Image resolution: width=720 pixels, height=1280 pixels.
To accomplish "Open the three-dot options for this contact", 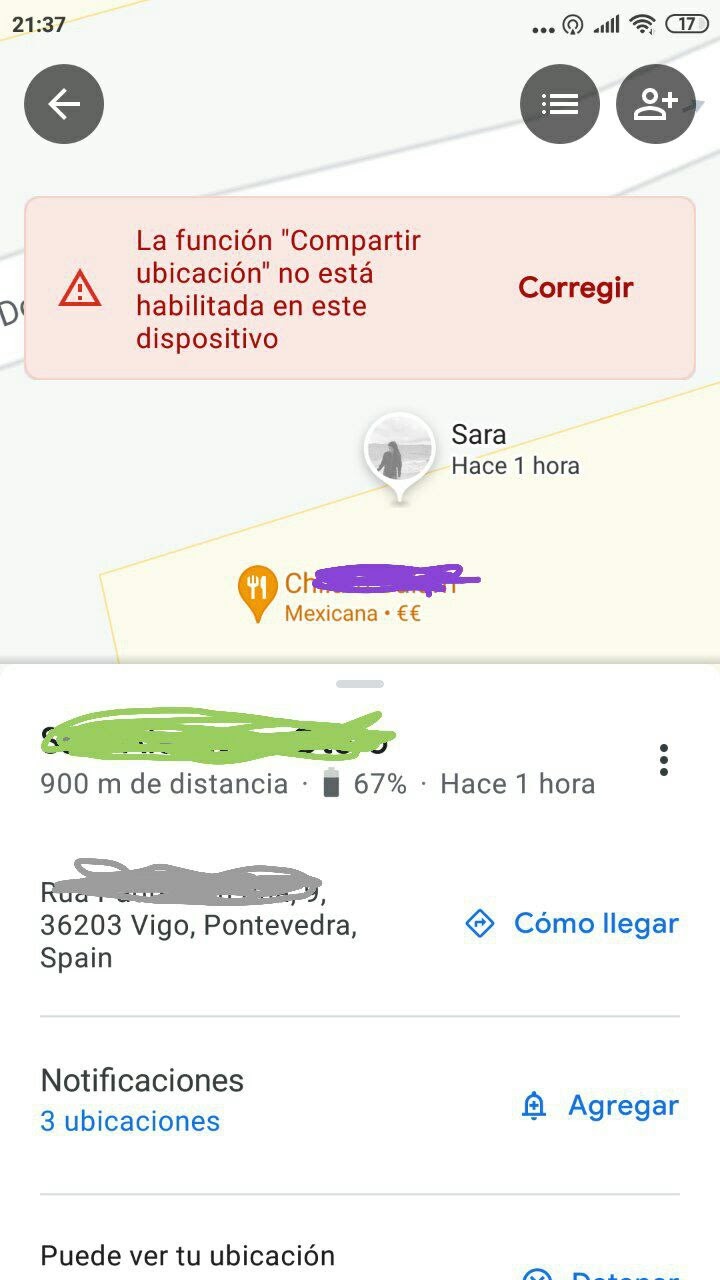I will 664,760.
